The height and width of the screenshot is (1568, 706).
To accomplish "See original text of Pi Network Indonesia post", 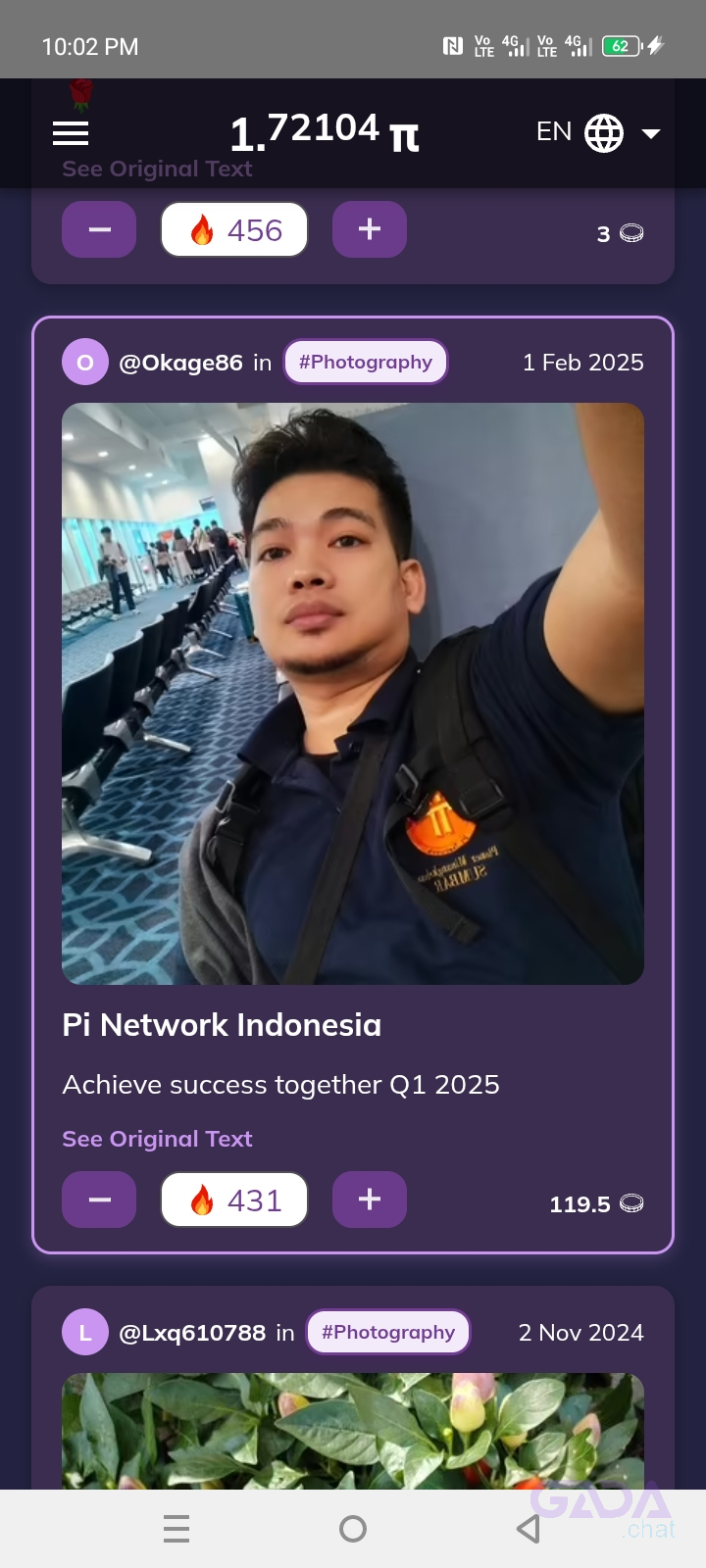I will (157, 1139).
